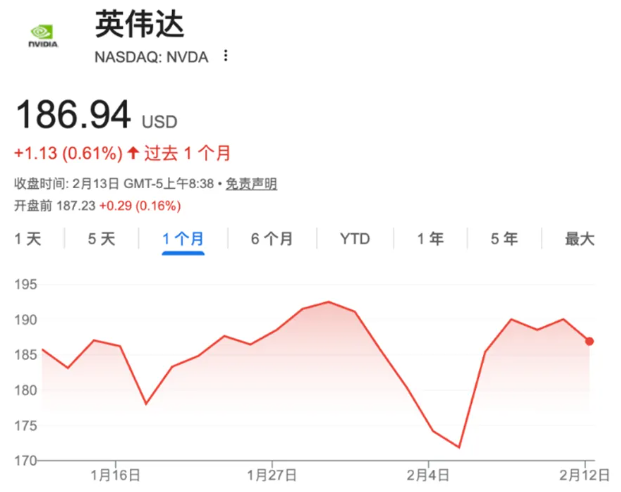
Task: Open the overflow menu next to NASDAQ: NVDA
Action: [226, 56]
